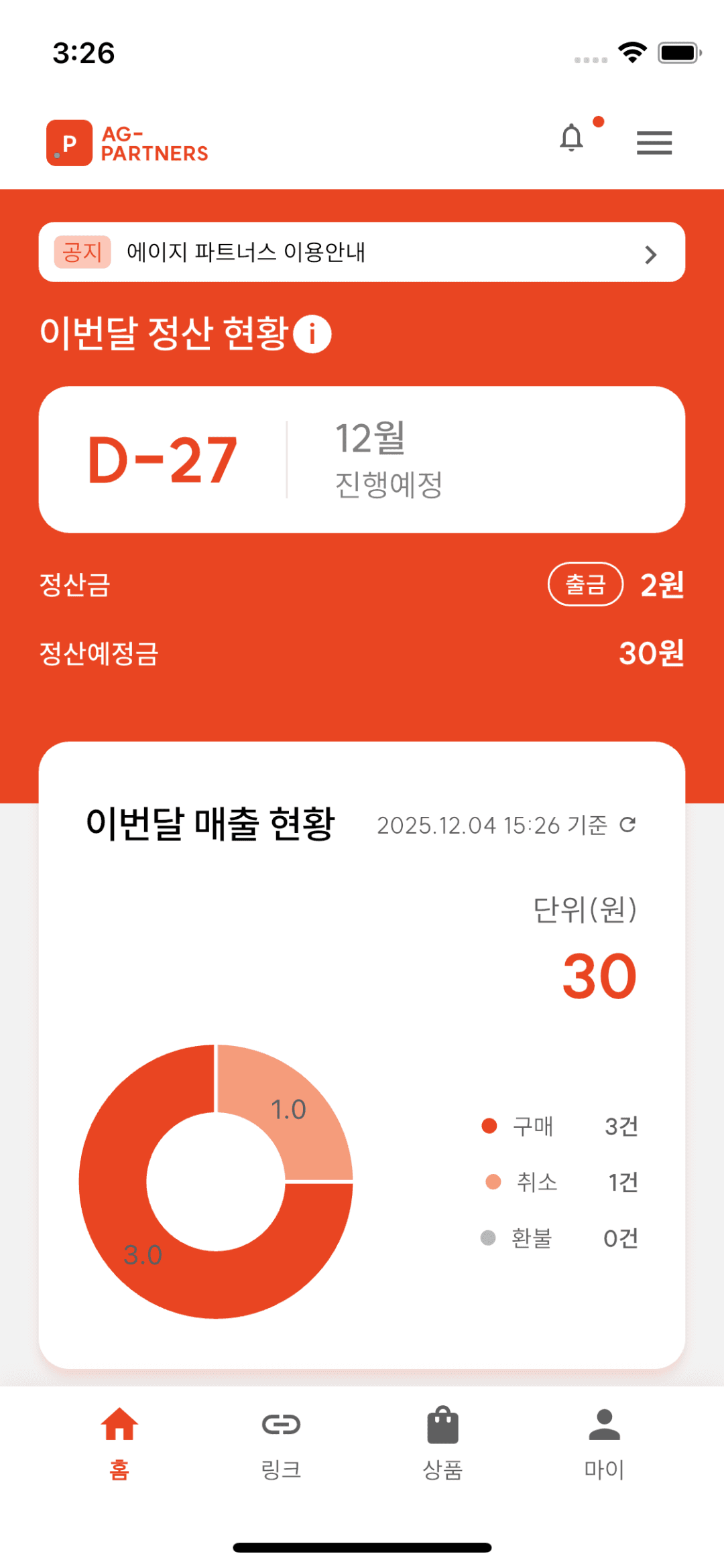
Task: Tap the 출금 withdrawal button
Action: (585, 584)
